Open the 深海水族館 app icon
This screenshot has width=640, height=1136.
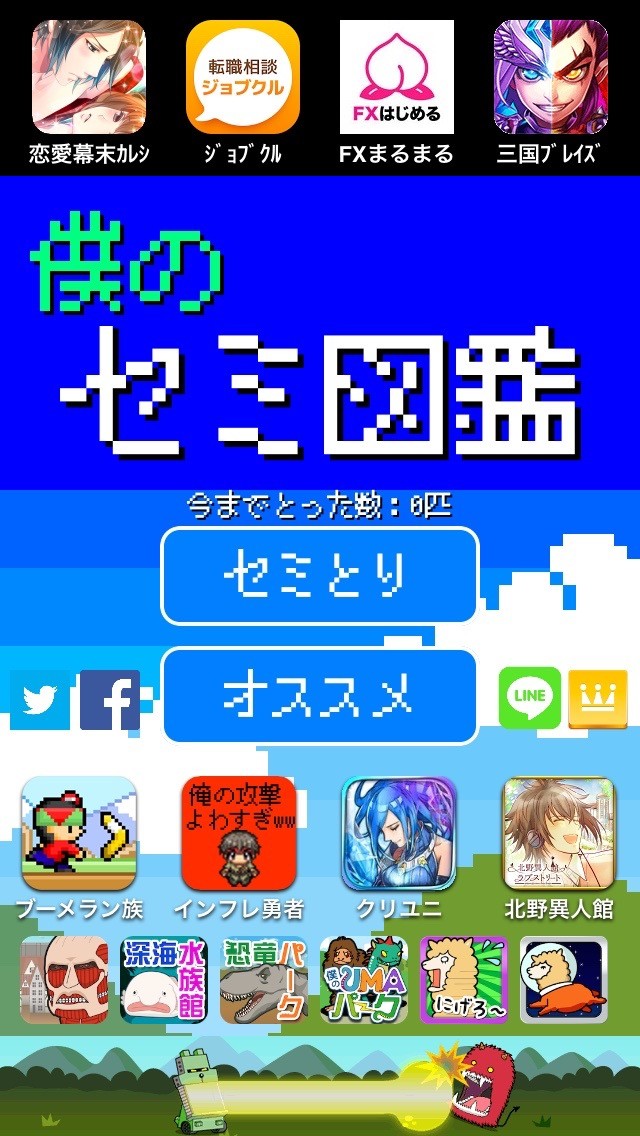click(164, 979)
